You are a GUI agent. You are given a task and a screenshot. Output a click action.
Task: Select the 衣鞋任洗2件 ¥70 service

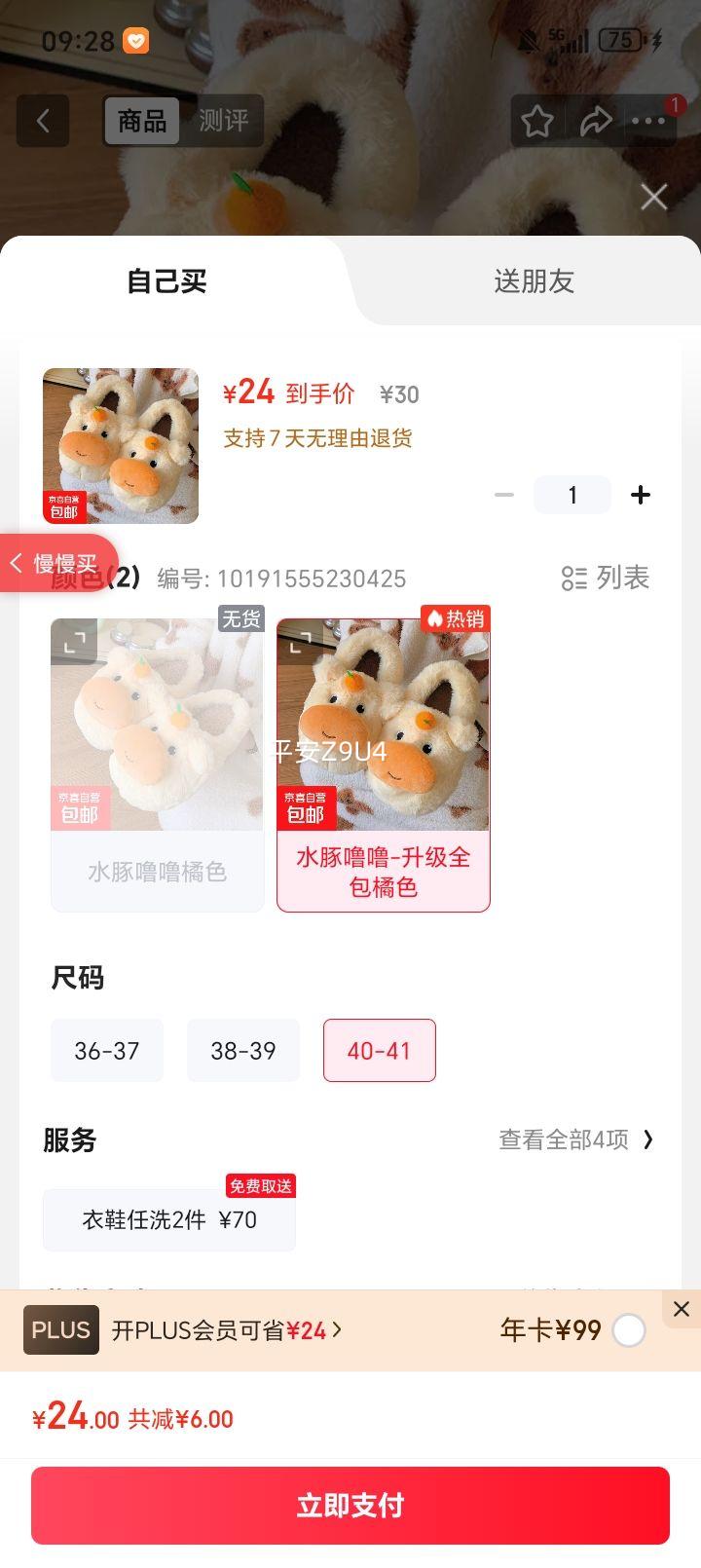(168, 1219)
